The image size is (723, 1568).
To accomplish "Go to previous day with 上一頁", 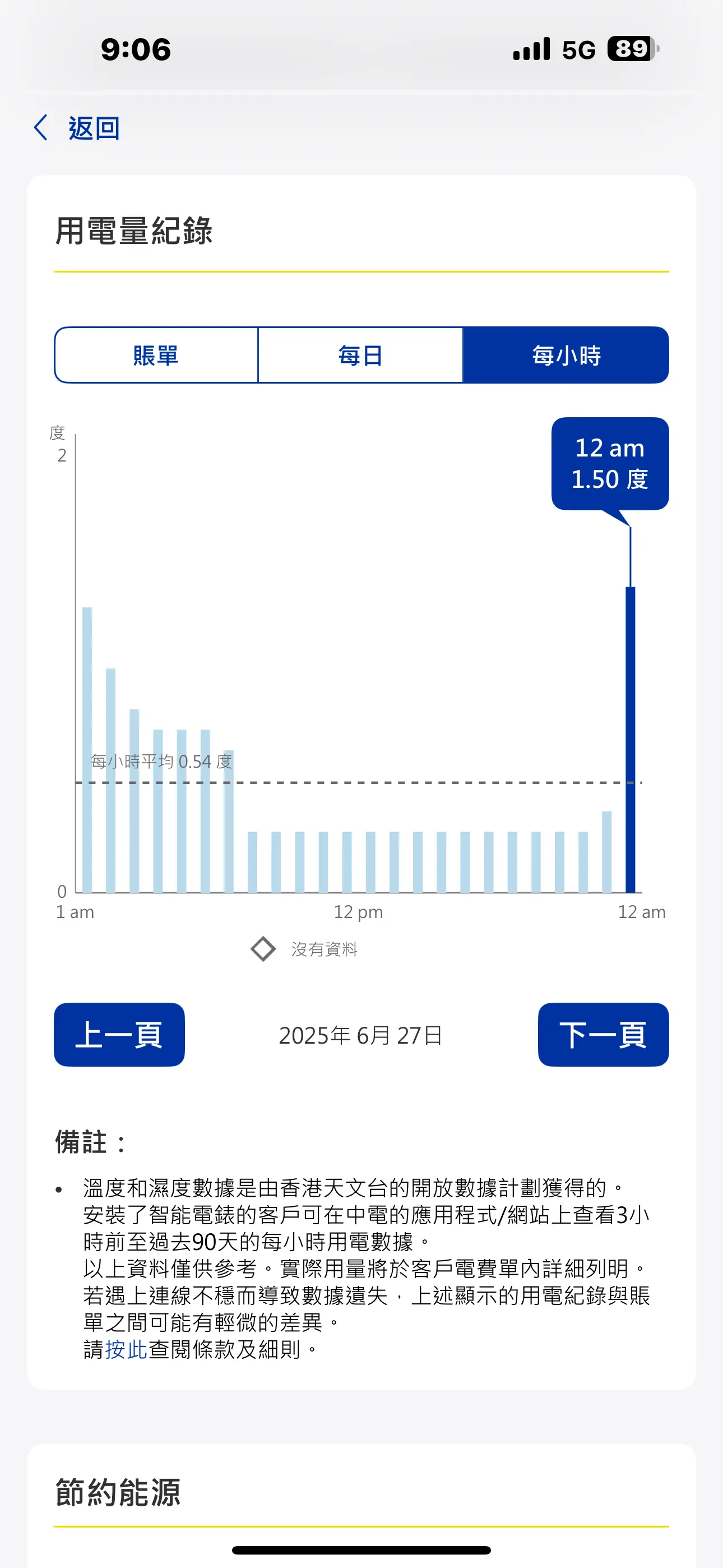I will [x=119, y=1034].
